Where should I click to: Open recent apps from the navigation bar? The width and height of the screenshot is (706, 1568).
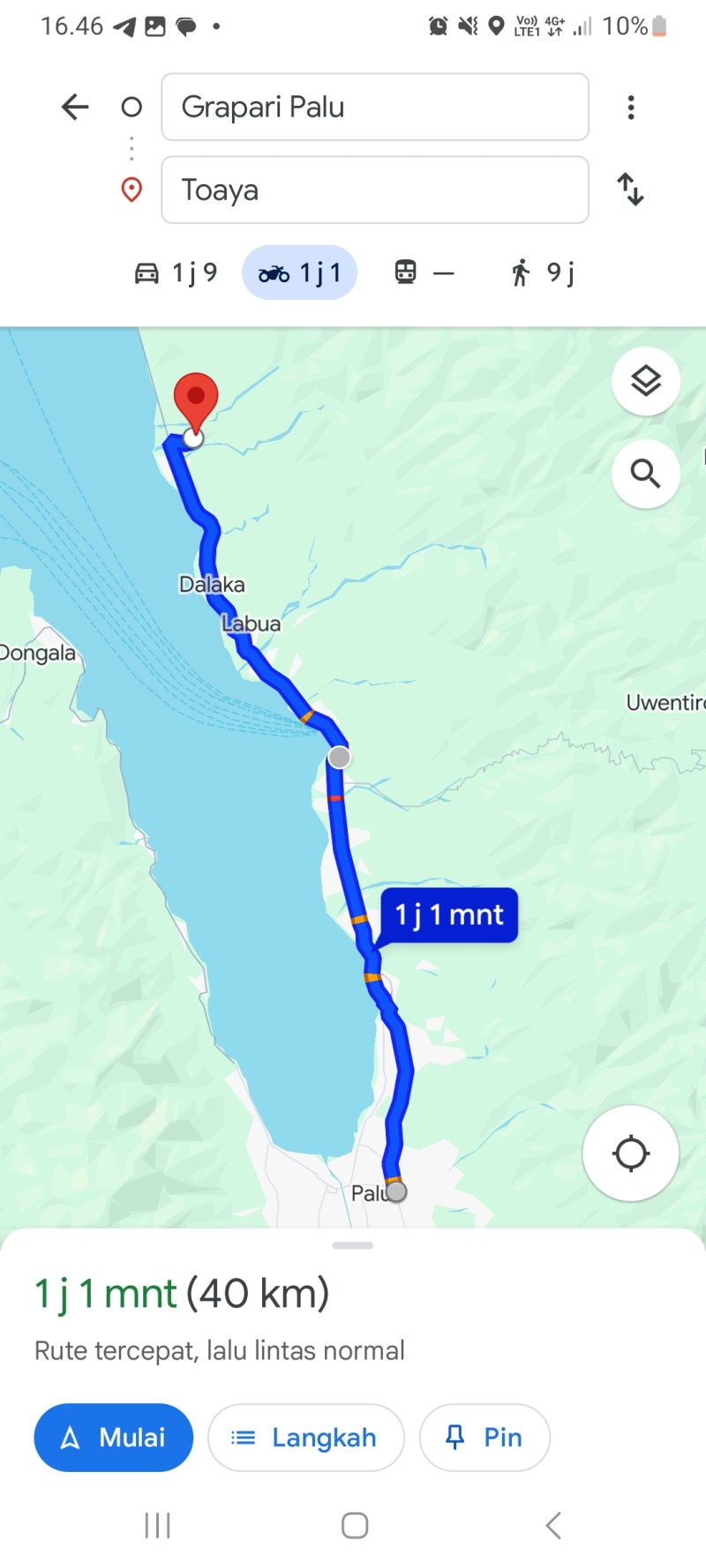[x=157, y=1526]
